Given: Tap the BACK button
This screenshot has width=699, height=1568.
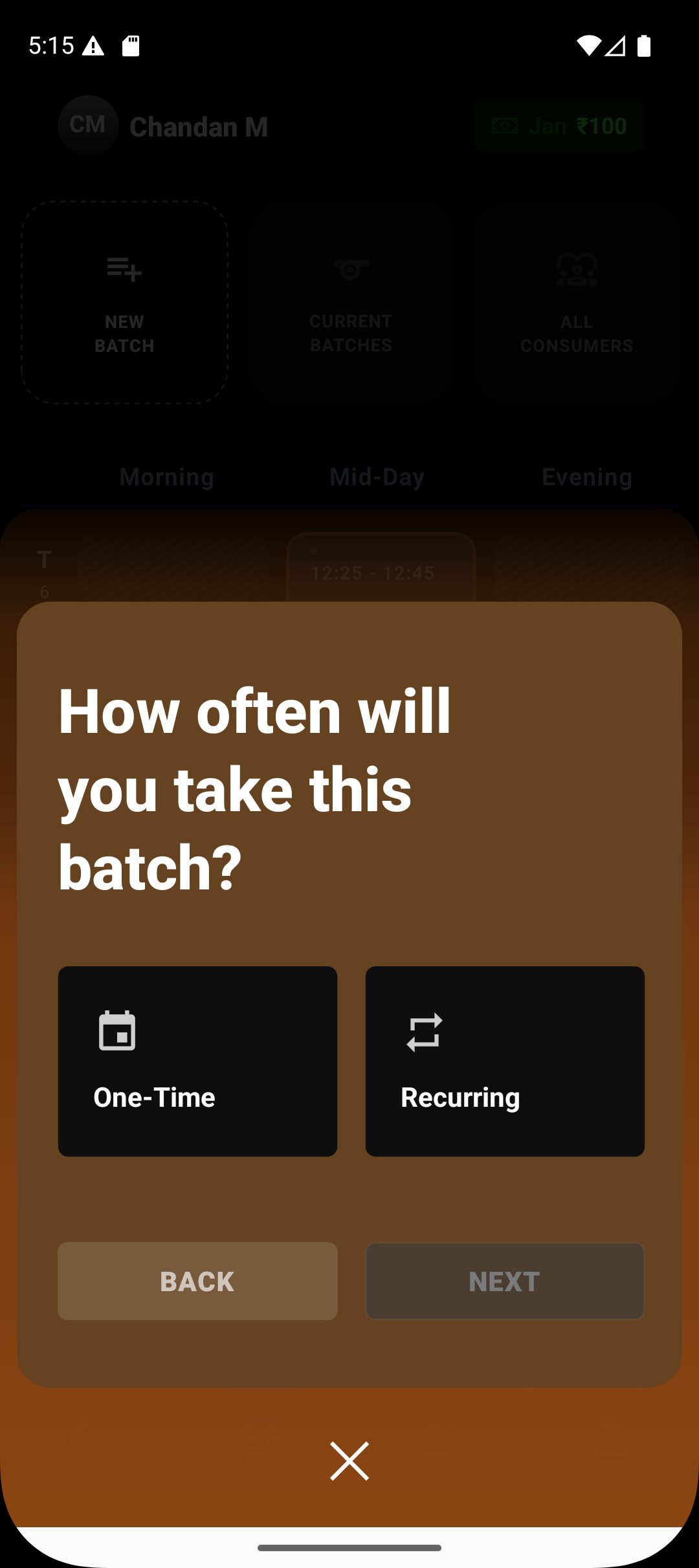Looking at the screenshot, I should [197, 1281].
